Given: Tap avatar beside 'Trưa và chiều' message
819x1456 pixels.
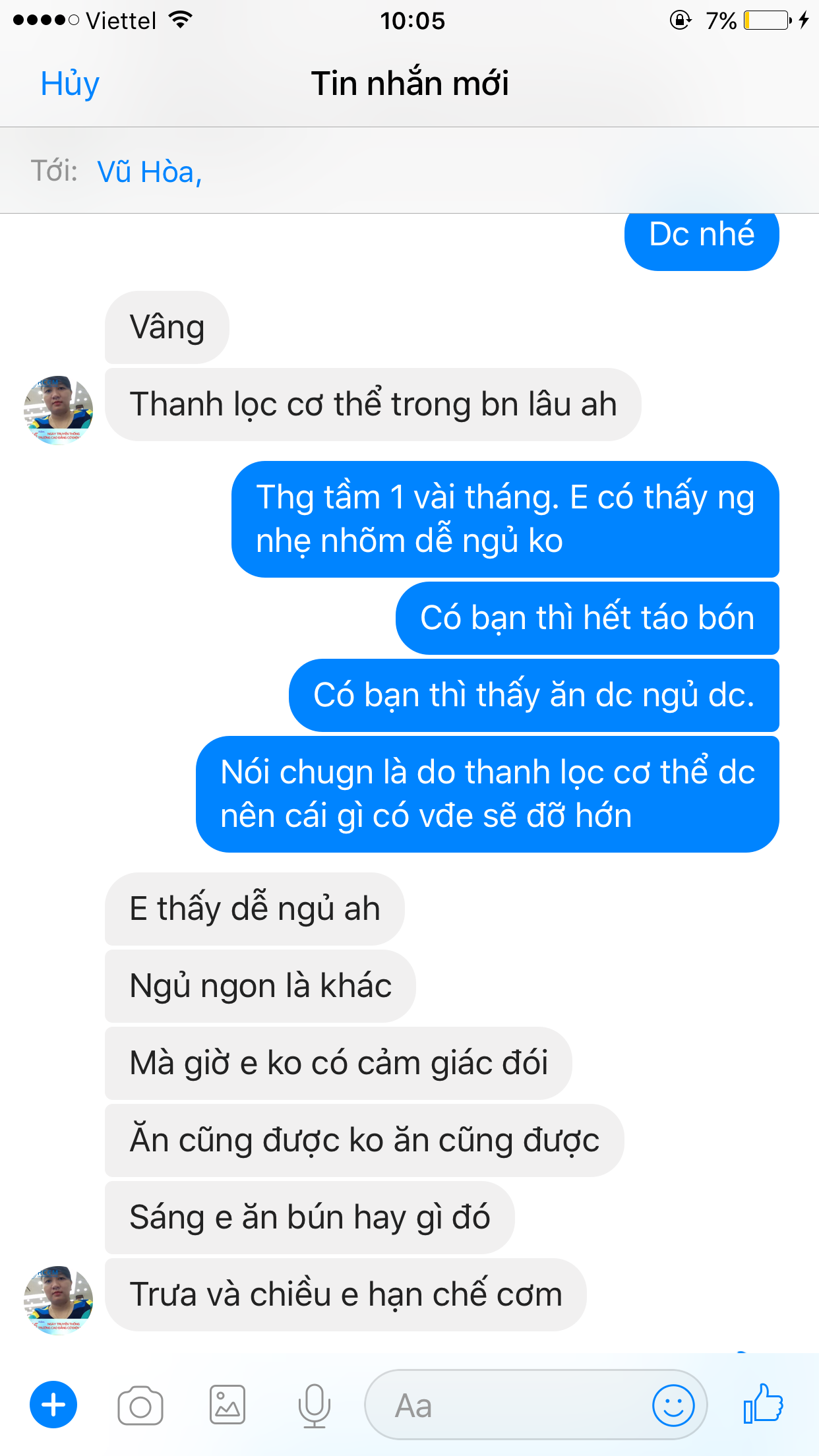Looking at the screenshot, I should tap(58, 1300).
